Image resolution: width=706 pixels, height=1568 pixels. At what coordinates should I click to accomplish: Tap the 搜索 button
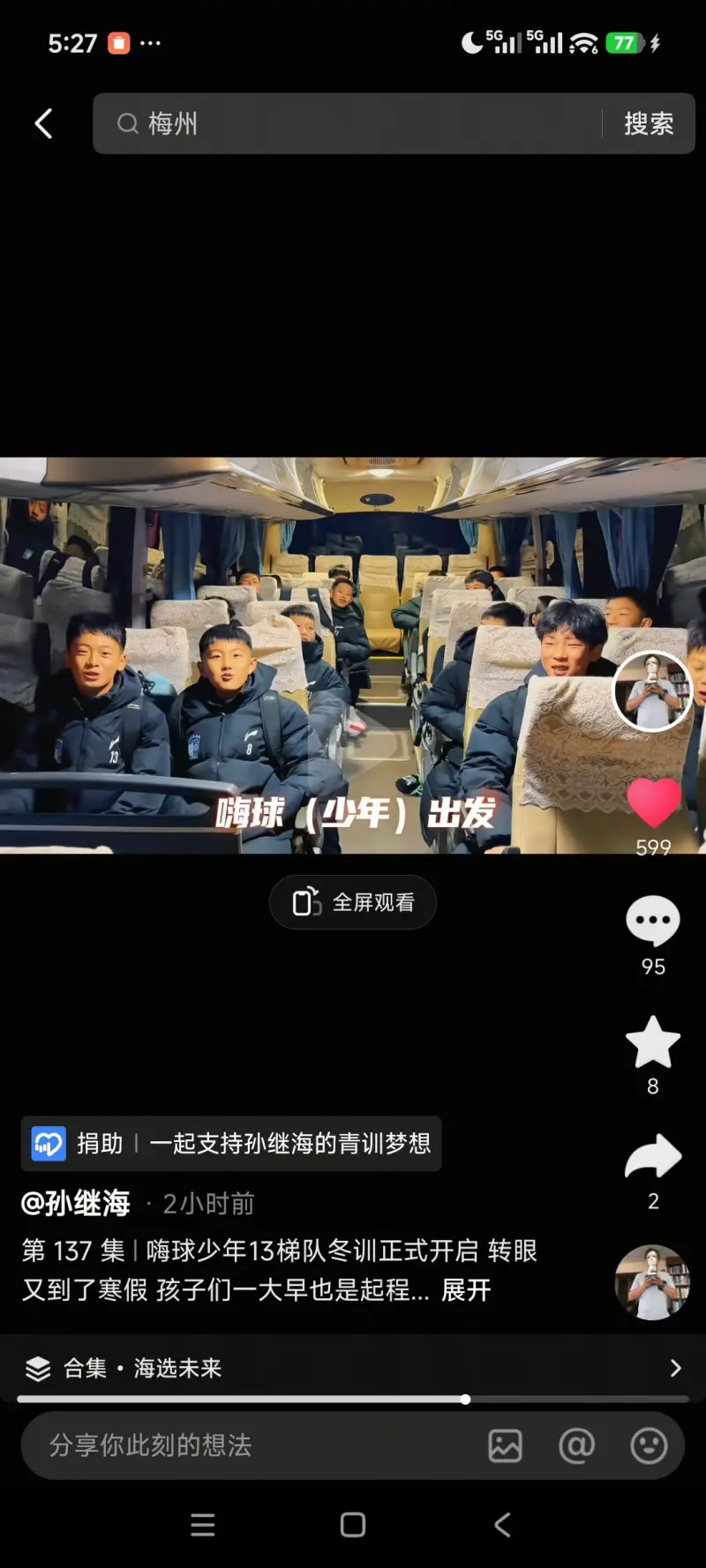click(649, 123)
